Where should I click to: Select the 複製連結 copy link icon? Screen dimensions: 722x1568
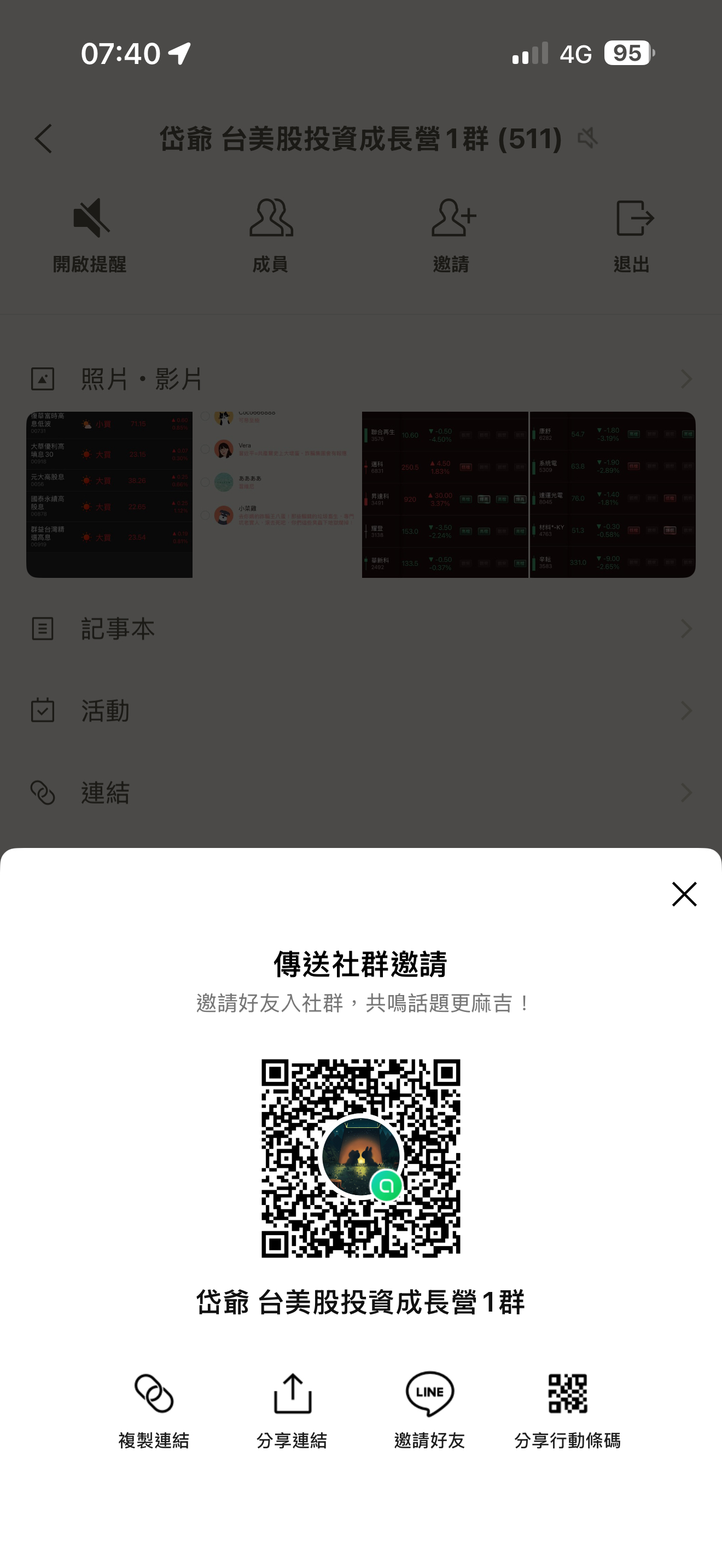153,1391
